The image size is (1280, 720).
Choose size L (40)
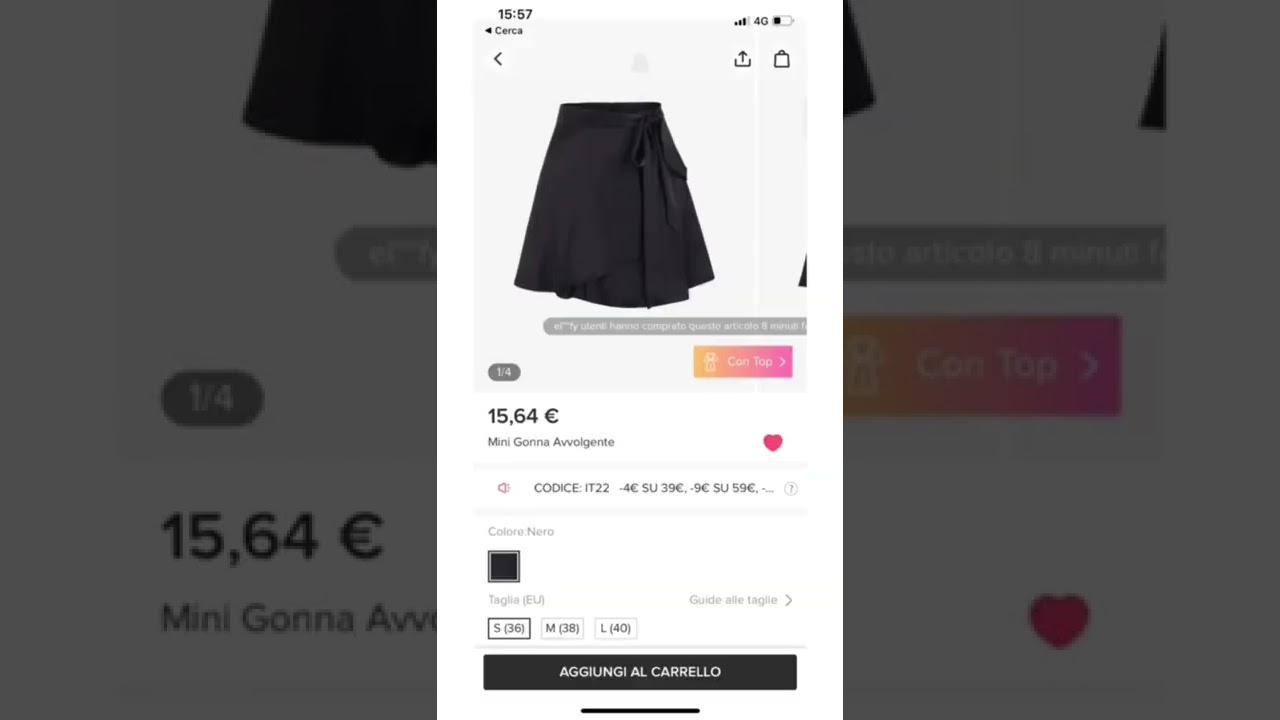click(615, 628)
